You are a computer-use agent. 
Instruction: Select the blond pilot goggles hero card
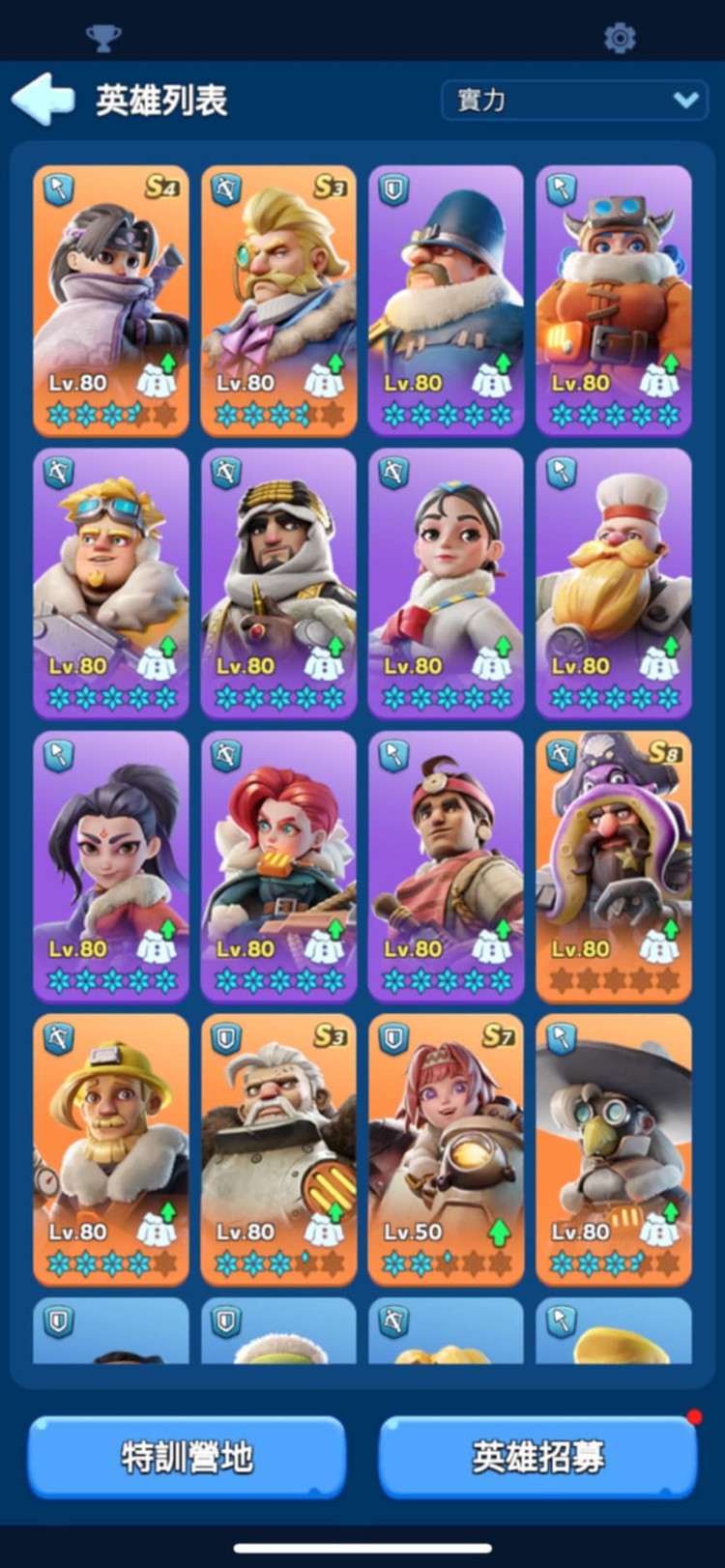pyautogui.click(x=111, y=583)
